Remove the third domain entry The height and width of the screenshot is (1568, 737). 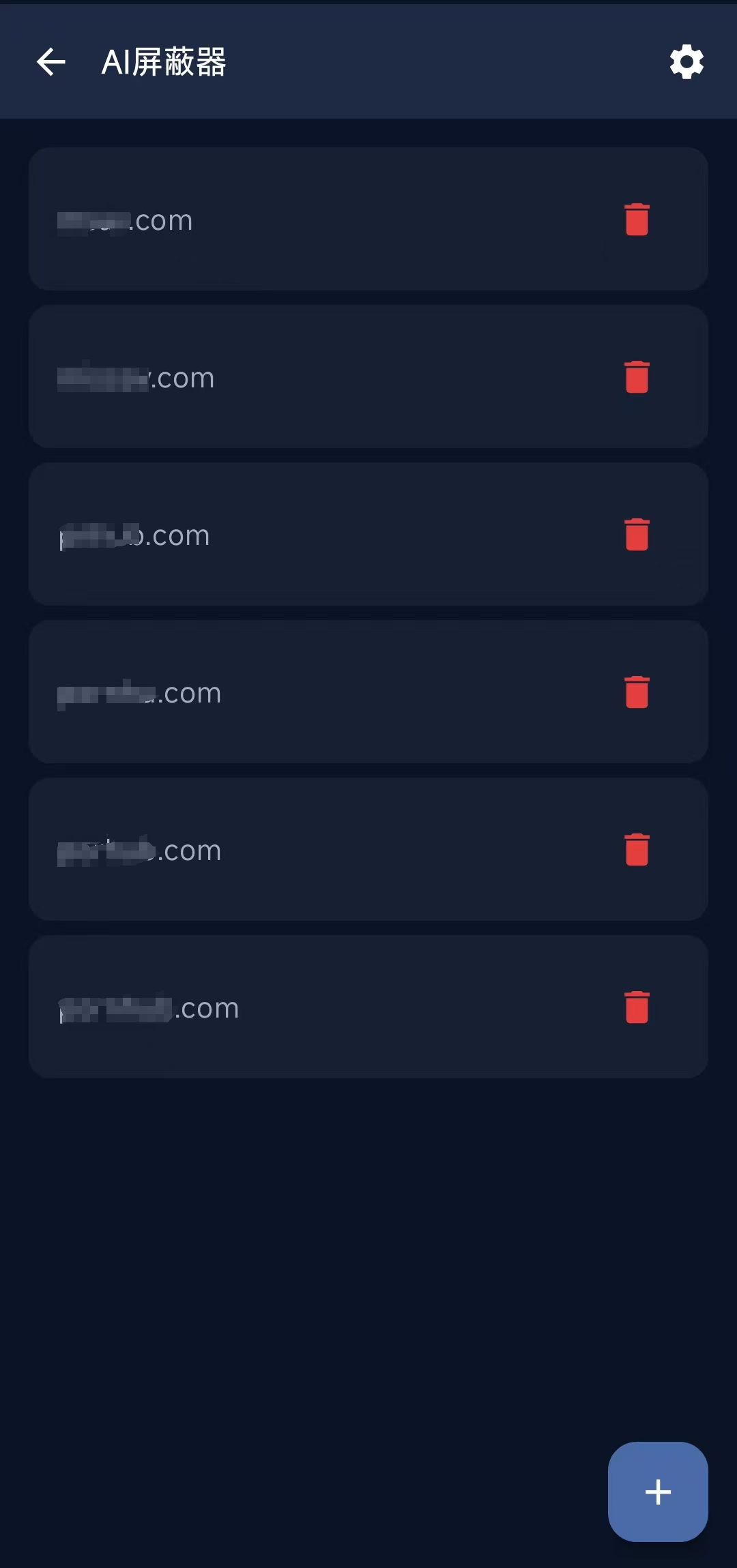click(637, 535)
